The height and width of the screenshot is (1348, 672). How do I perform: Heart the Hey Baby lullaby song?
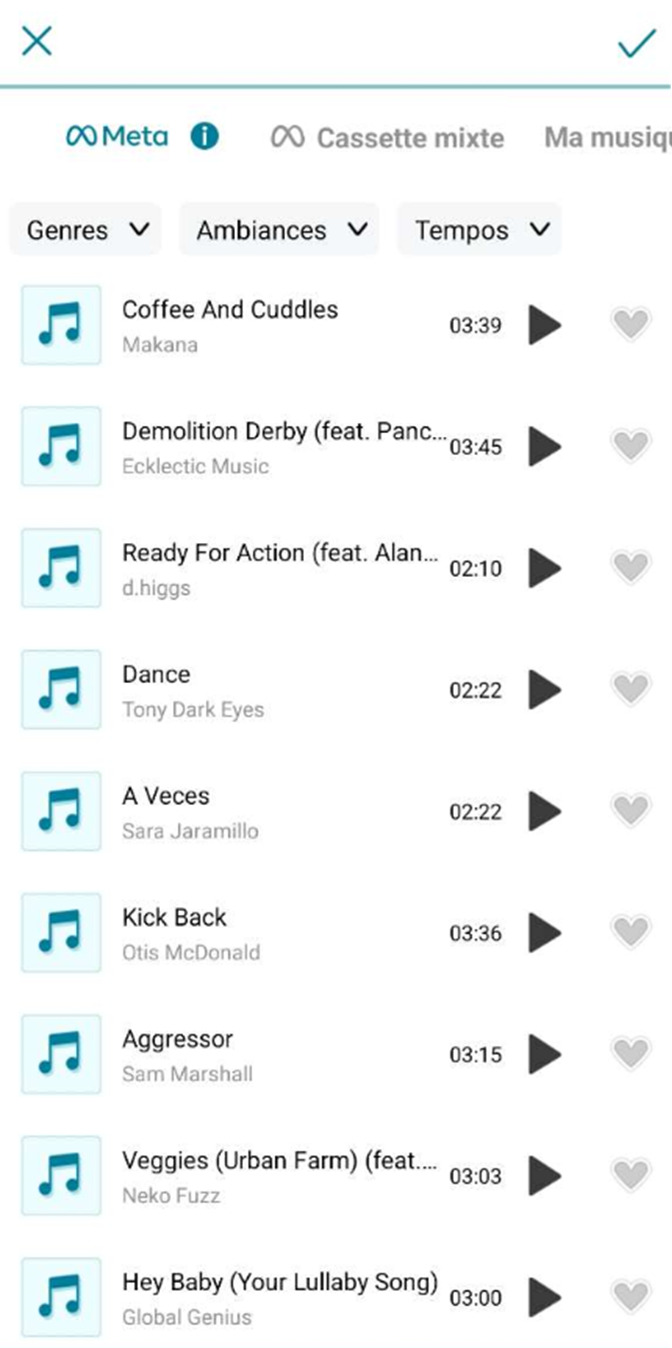click(631, 1297)
